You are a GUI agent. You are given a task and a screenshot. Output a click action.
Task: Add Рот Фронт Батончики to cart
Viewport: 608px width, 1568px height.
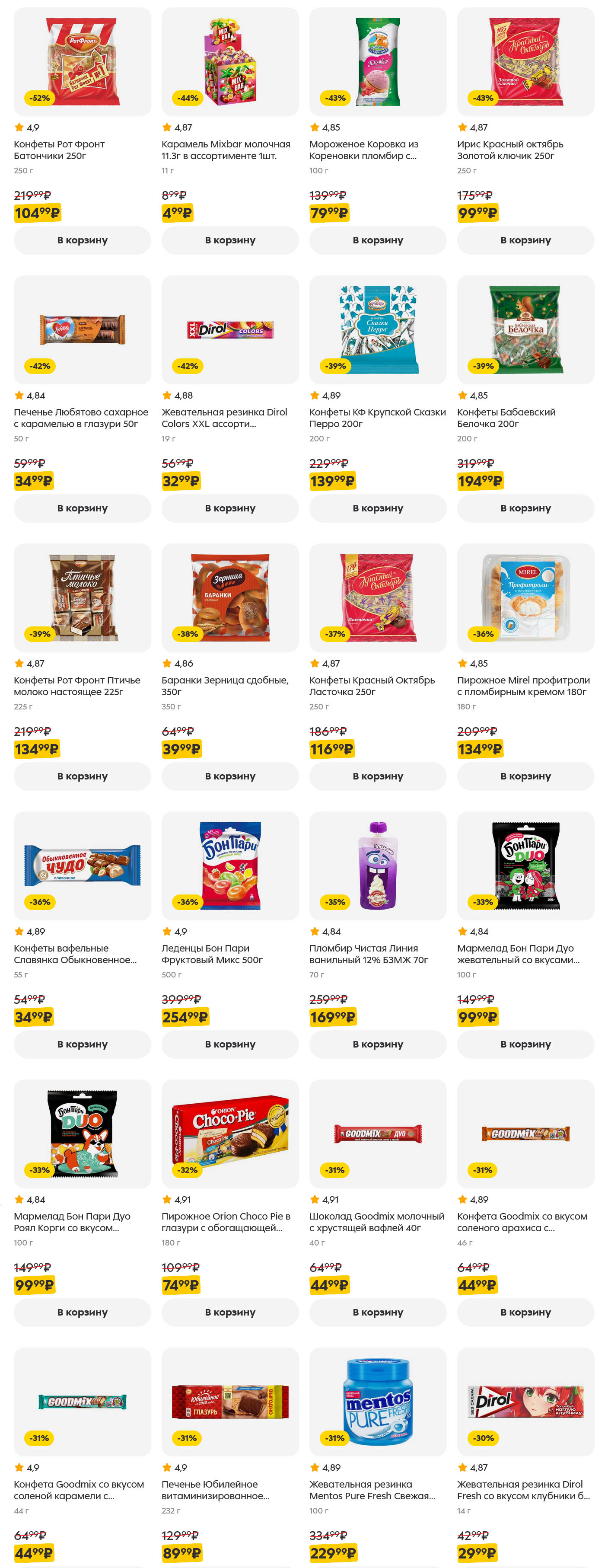tap(82, 240)
